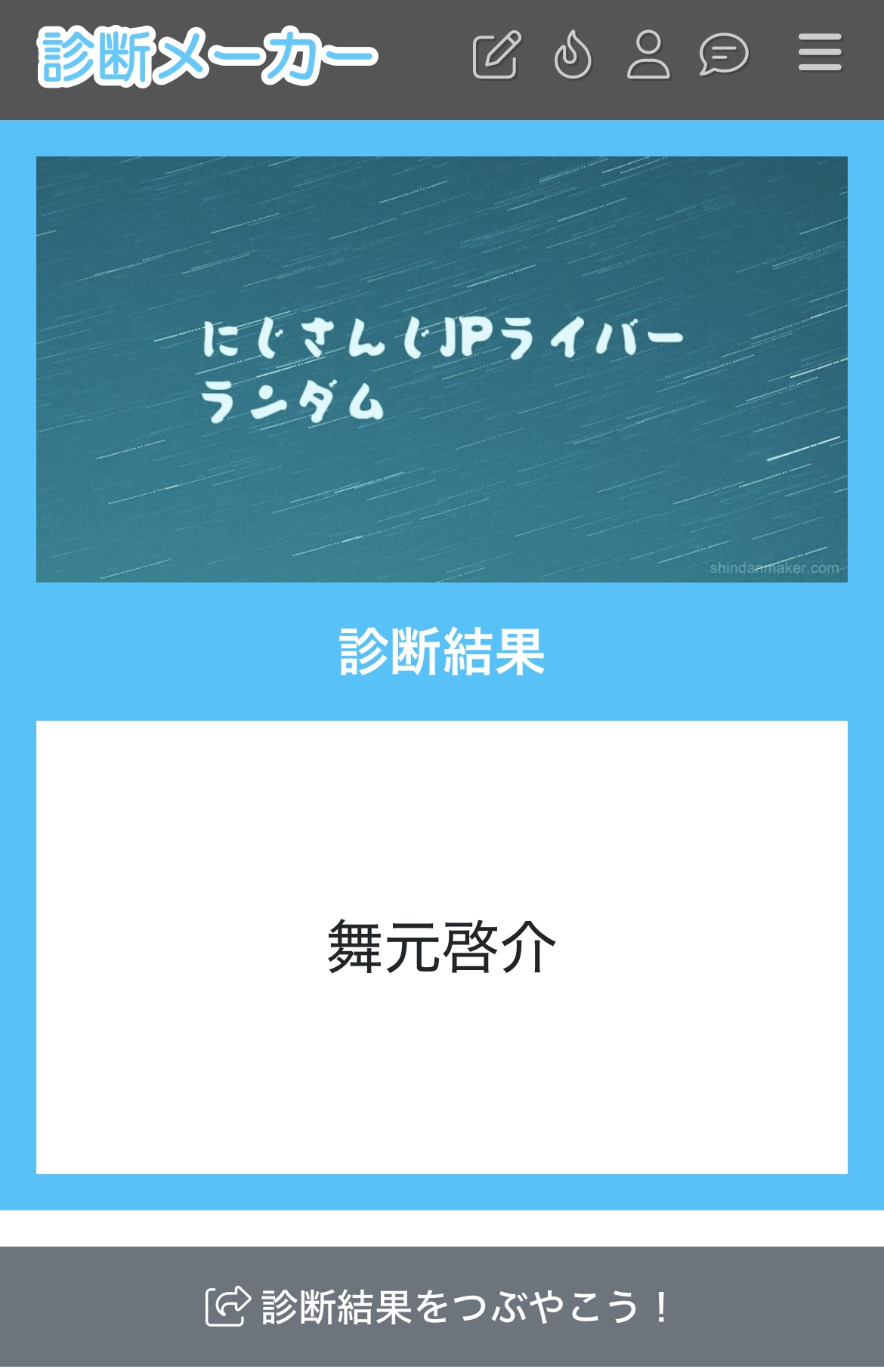Tap 診断結果をつぶやこう! share button
The height and width of the screenshot is (1372, 884).
click(442, 1307)
